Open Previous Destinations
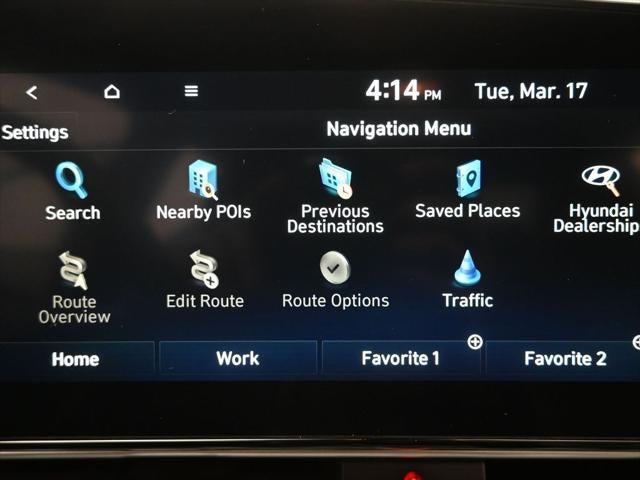Viewport: 640px width, 480px height. click(335, 196)
